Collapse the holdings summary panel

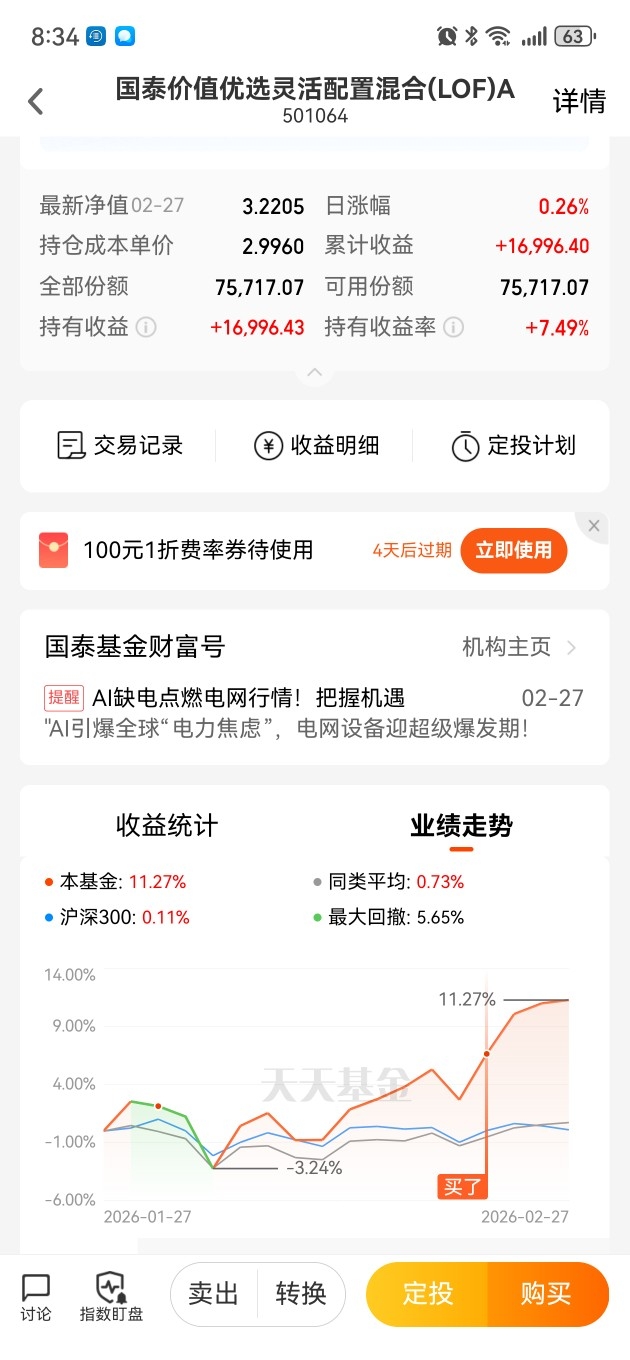tap(314, 373)
